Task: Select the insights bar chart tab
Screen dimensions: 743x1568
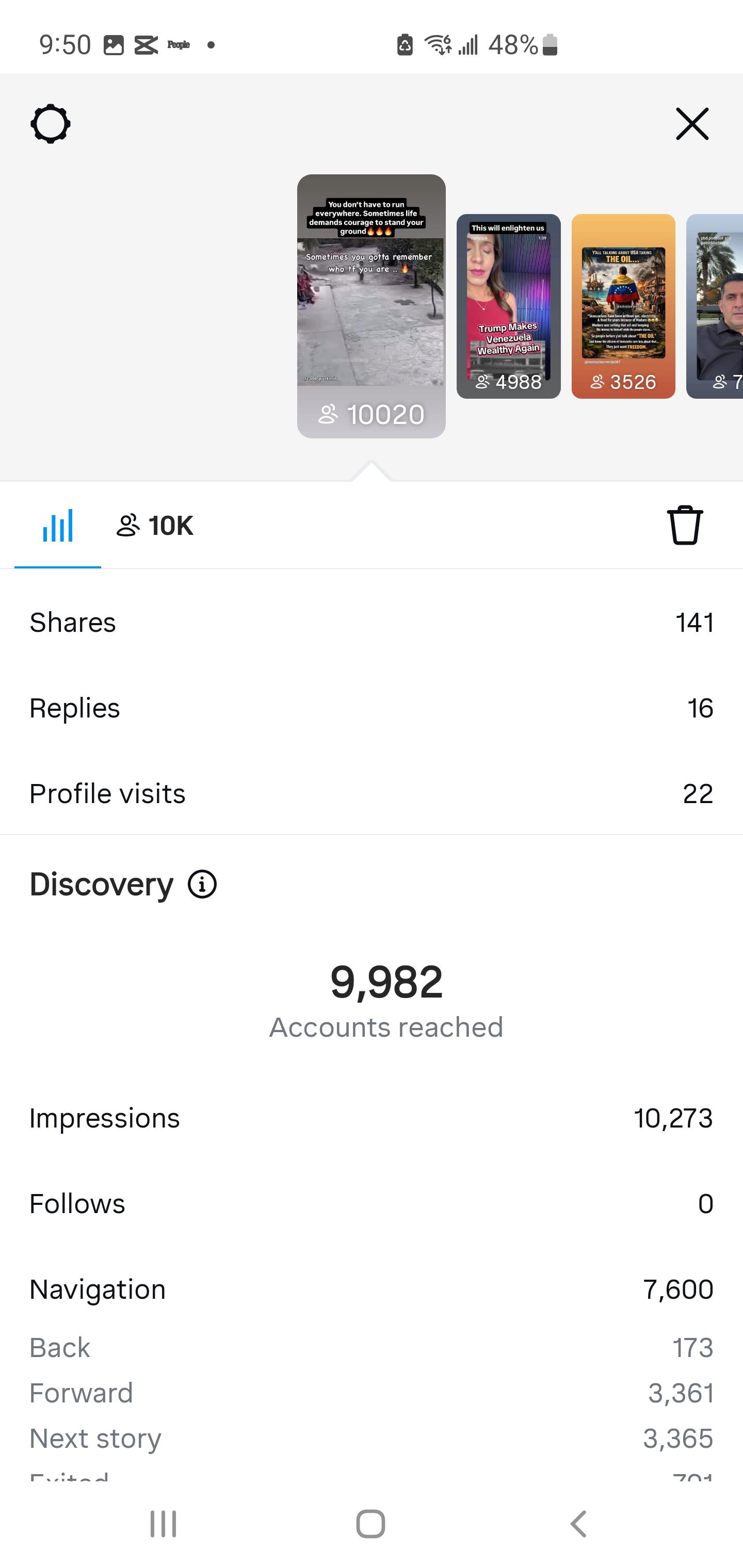Action: [58, 526]
